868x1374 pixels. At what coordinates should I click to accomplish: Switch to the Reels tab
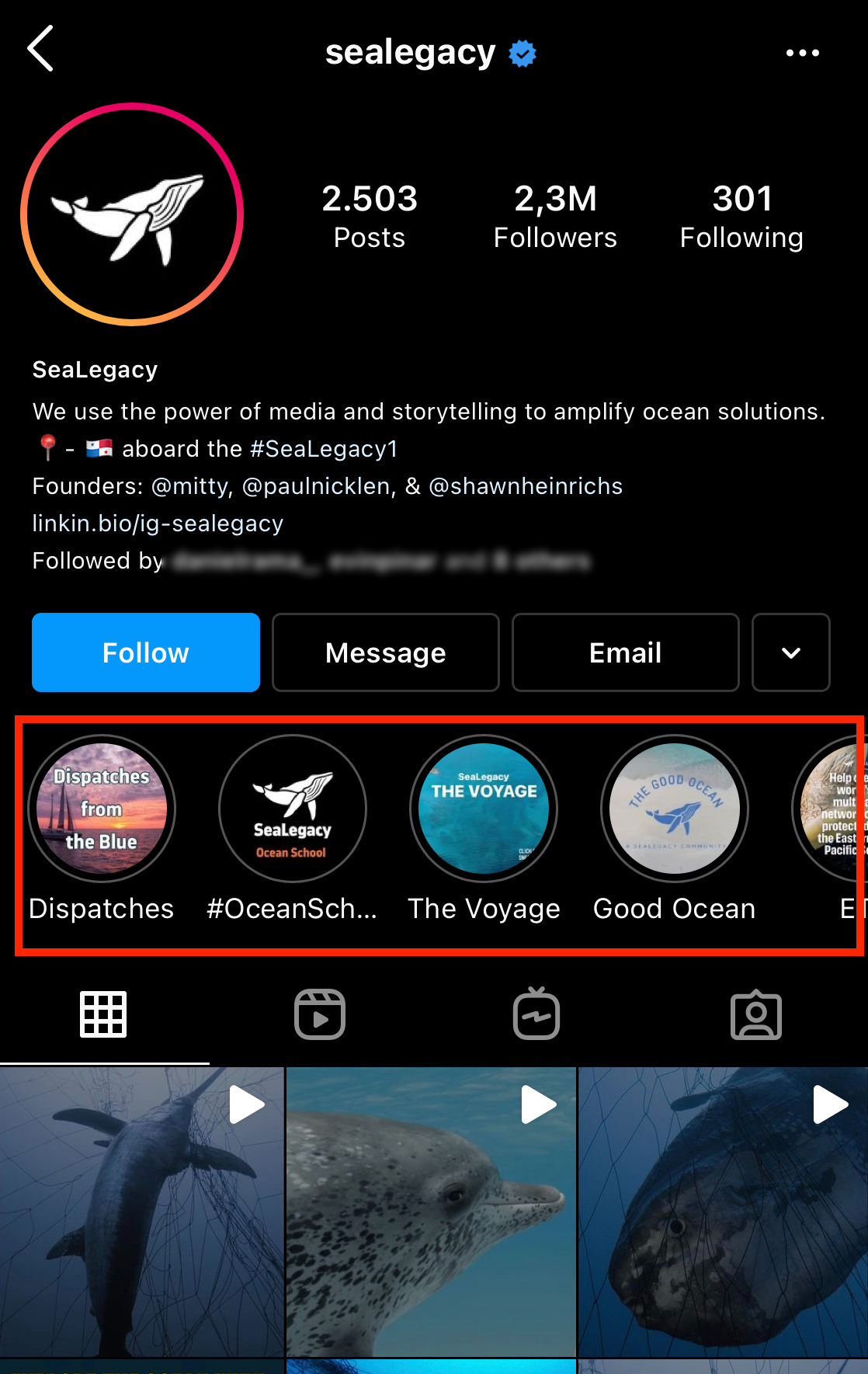(x=319, y=1014)
